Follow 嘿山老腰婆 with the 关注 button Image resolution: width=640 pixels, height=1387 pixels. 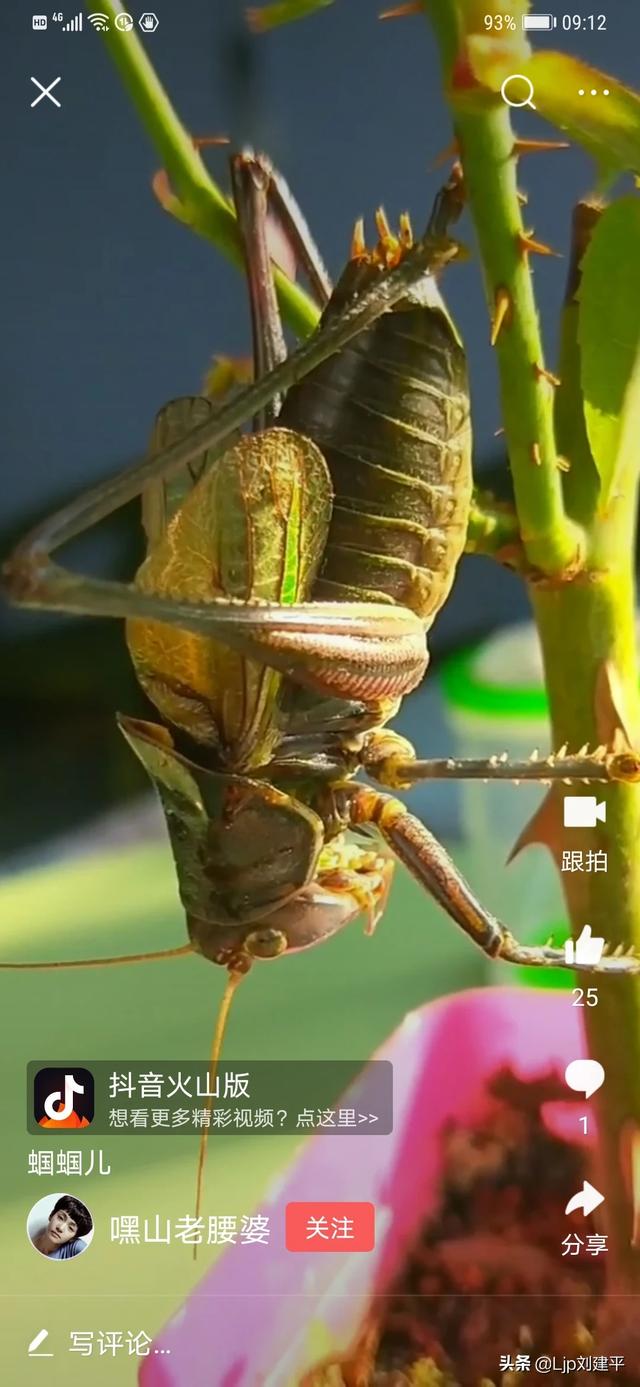pos(330,1227)
